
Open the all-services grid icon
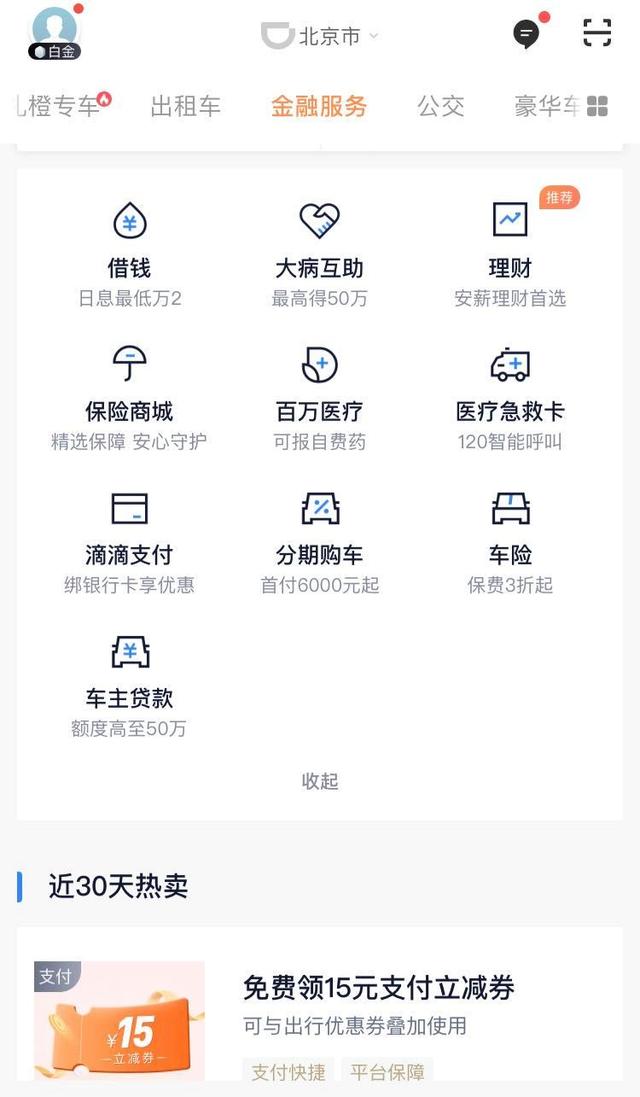[x=597, y=106]
